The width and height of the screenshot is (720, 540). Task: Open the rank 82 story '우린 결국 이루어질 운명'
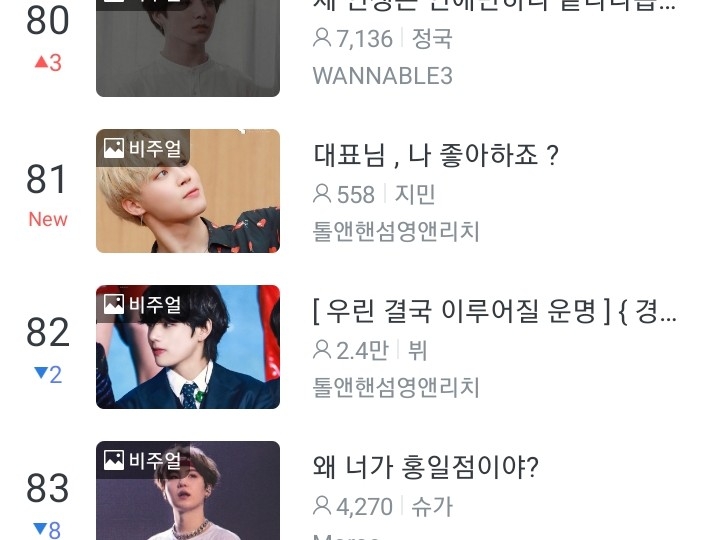(x=495, y=312)
